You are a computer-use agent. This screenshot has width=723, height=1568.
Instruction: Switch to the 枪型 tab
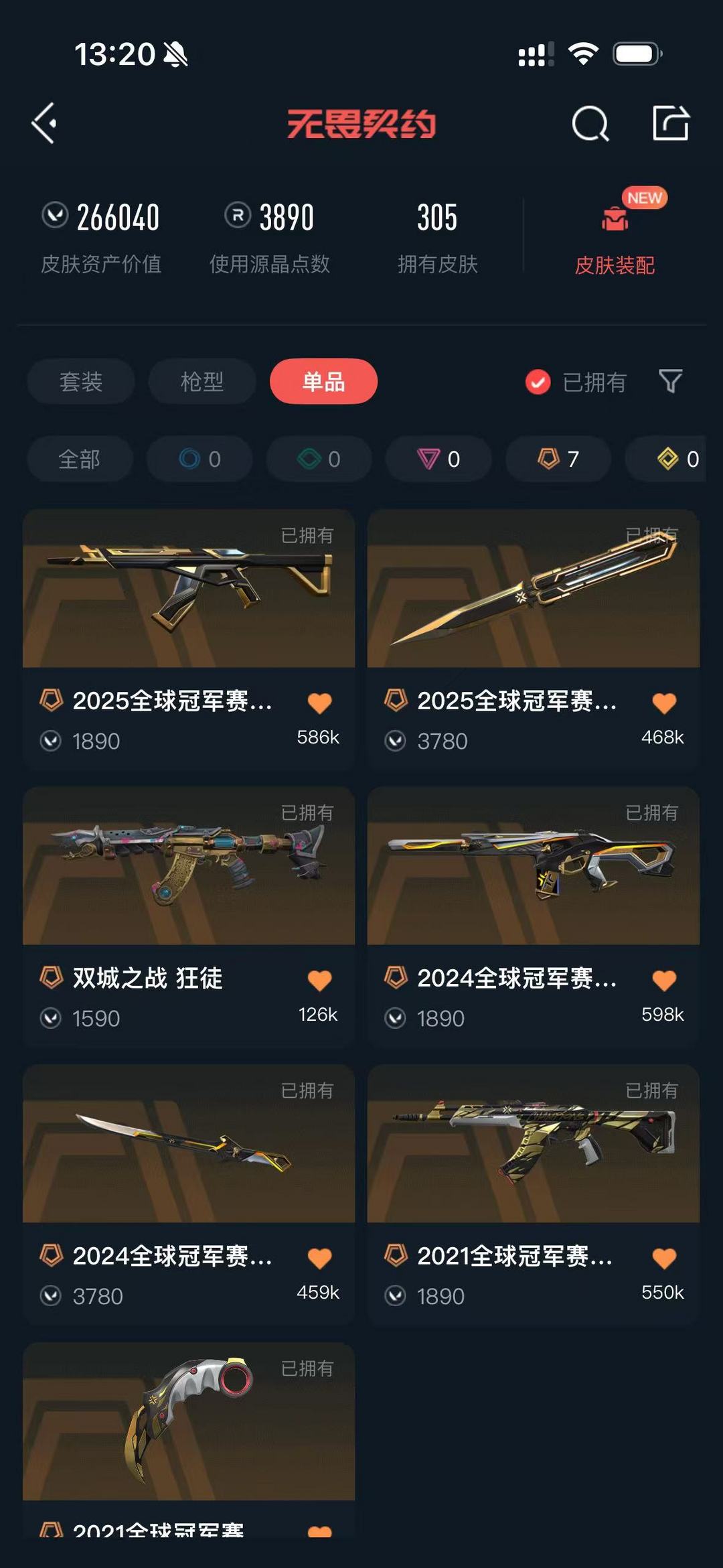click(x=202, y=381)
